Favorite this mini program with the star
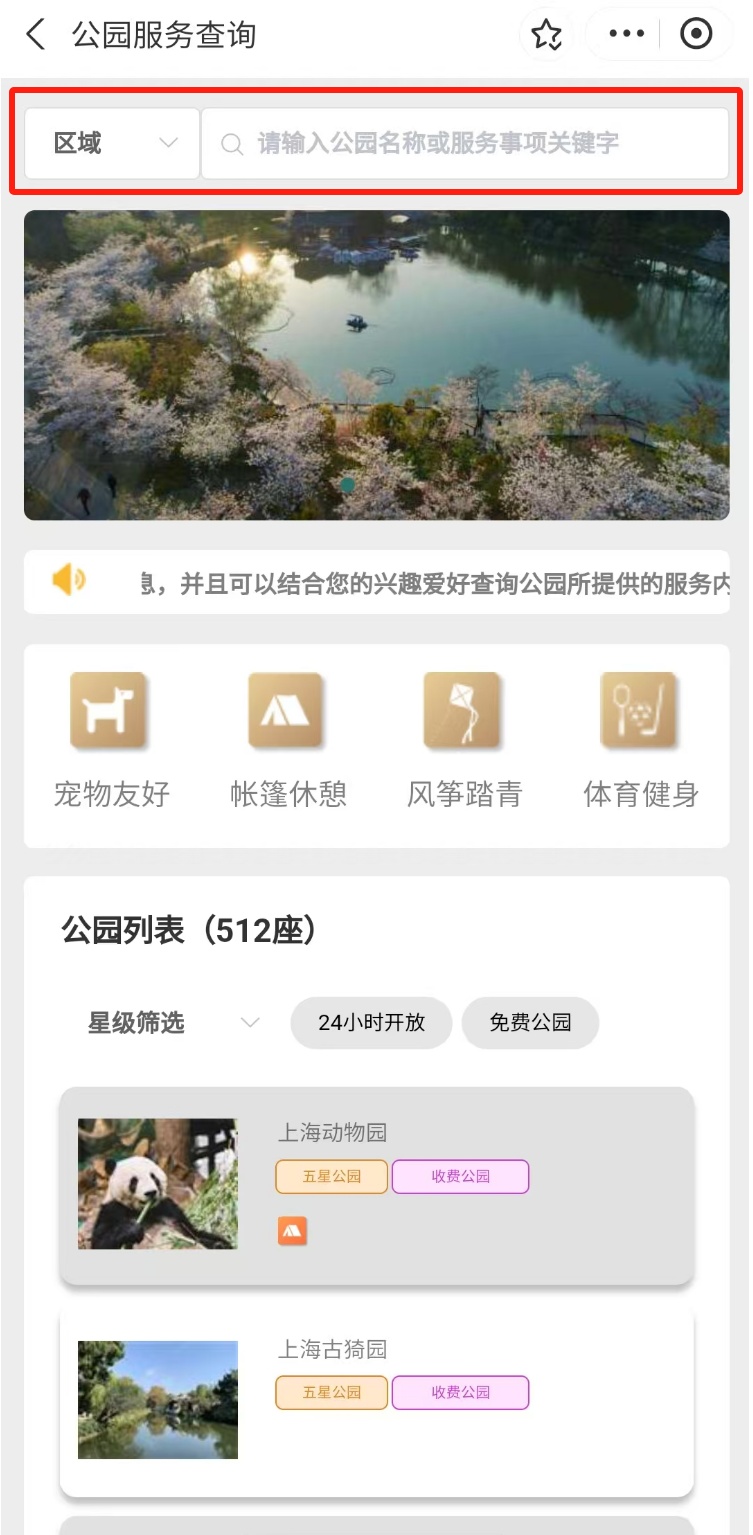Image resolution: width=753 pixels, height=1535 pixels. [x=546, y=35]
